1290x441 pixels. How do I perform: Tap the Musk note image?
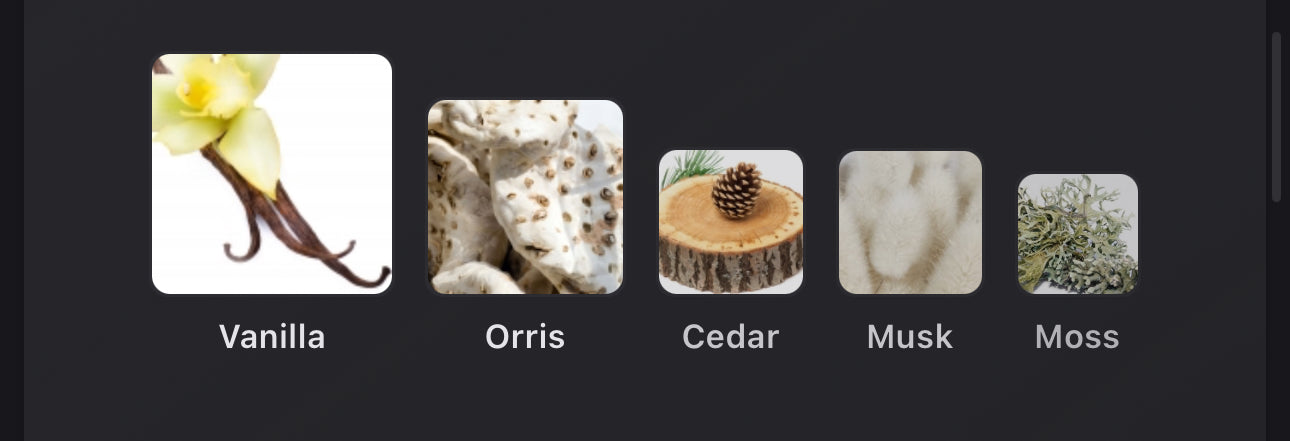pyautogui.click(x=910, y=222)
